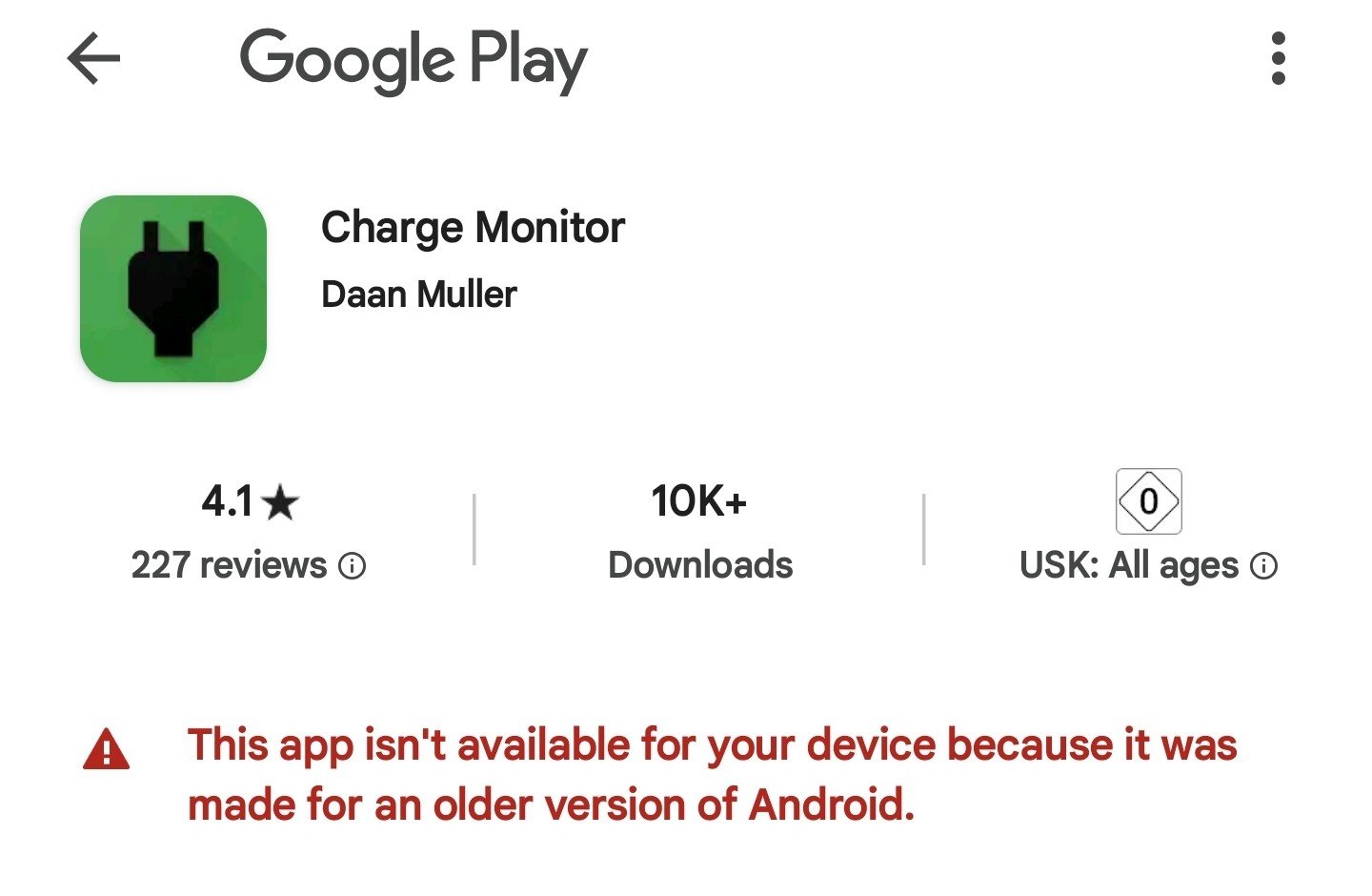1372x896 pixels.
Task: View USK All ages rating info
Action: click(x=1263, y=566)
